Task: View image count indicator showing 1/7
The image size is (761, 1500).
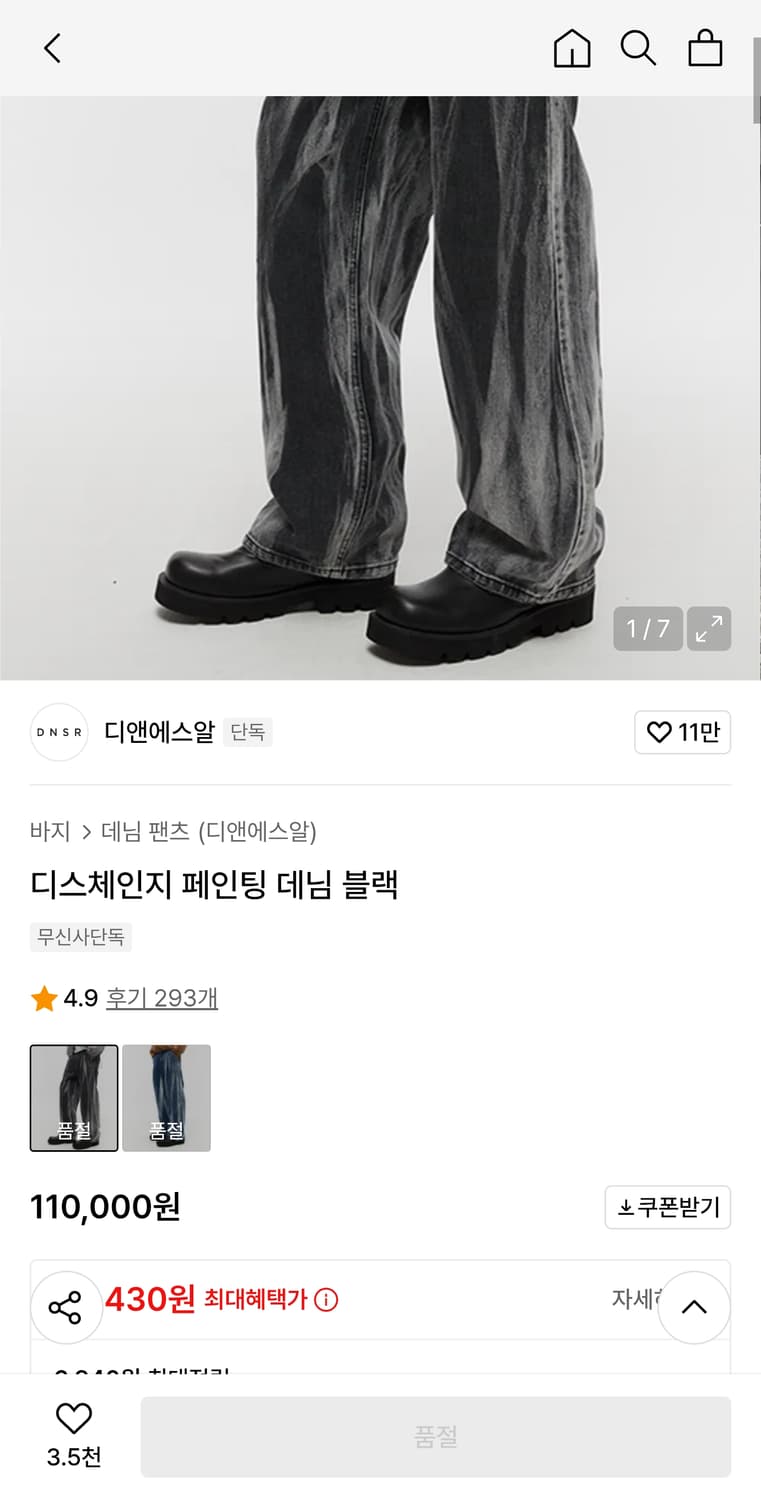Action: pos(647,628)
